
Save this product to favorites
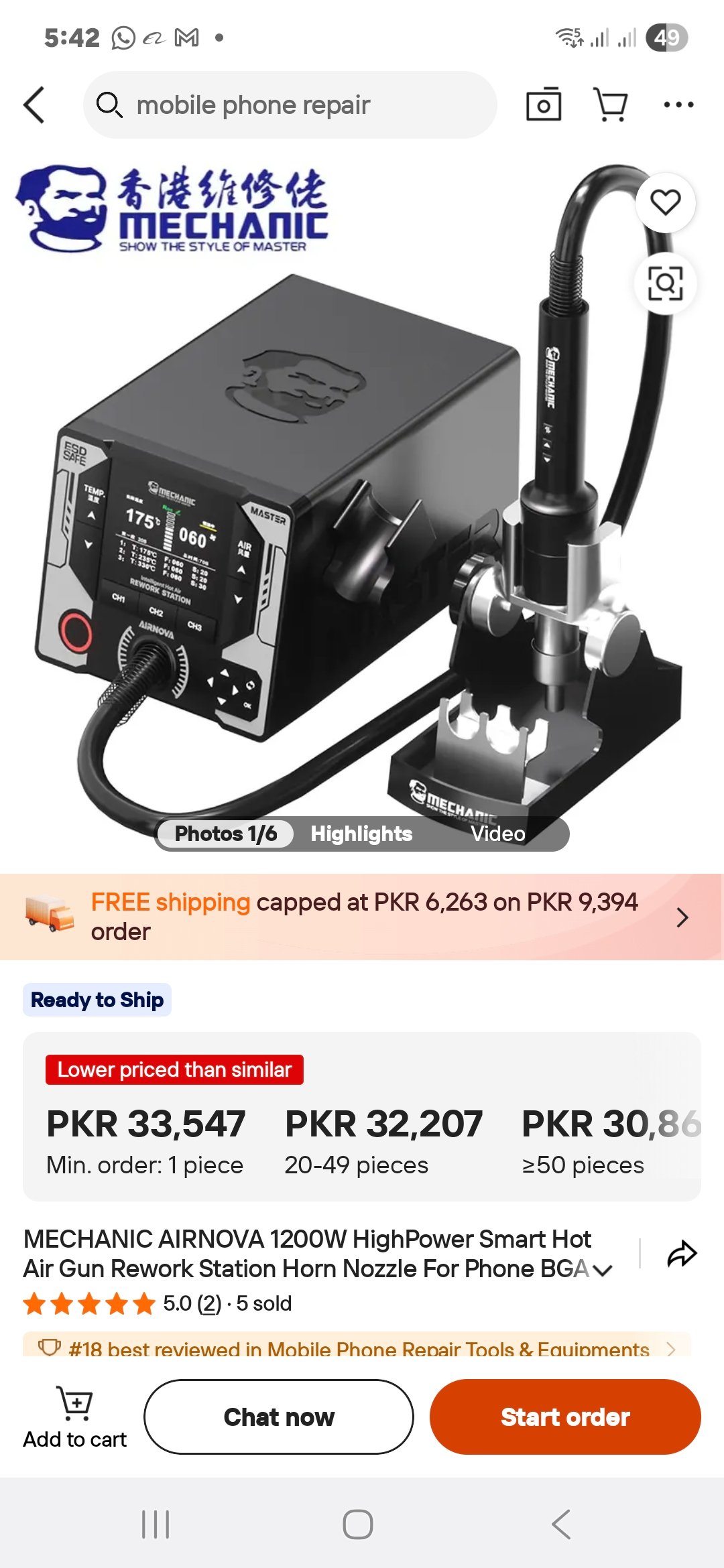665,202
